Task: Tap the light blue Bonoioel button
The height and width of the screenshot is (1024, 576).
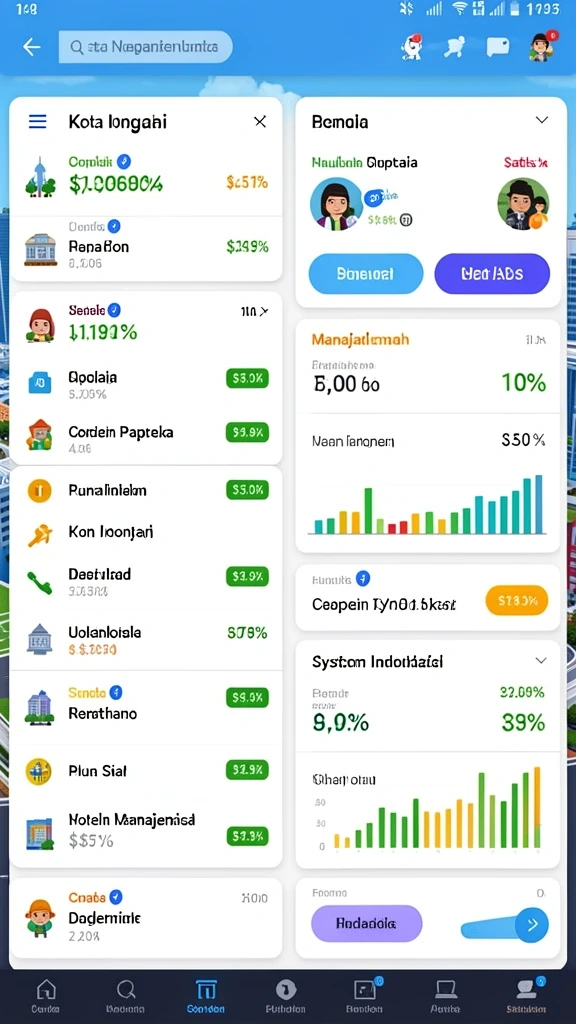Action: tap(366, 274)
